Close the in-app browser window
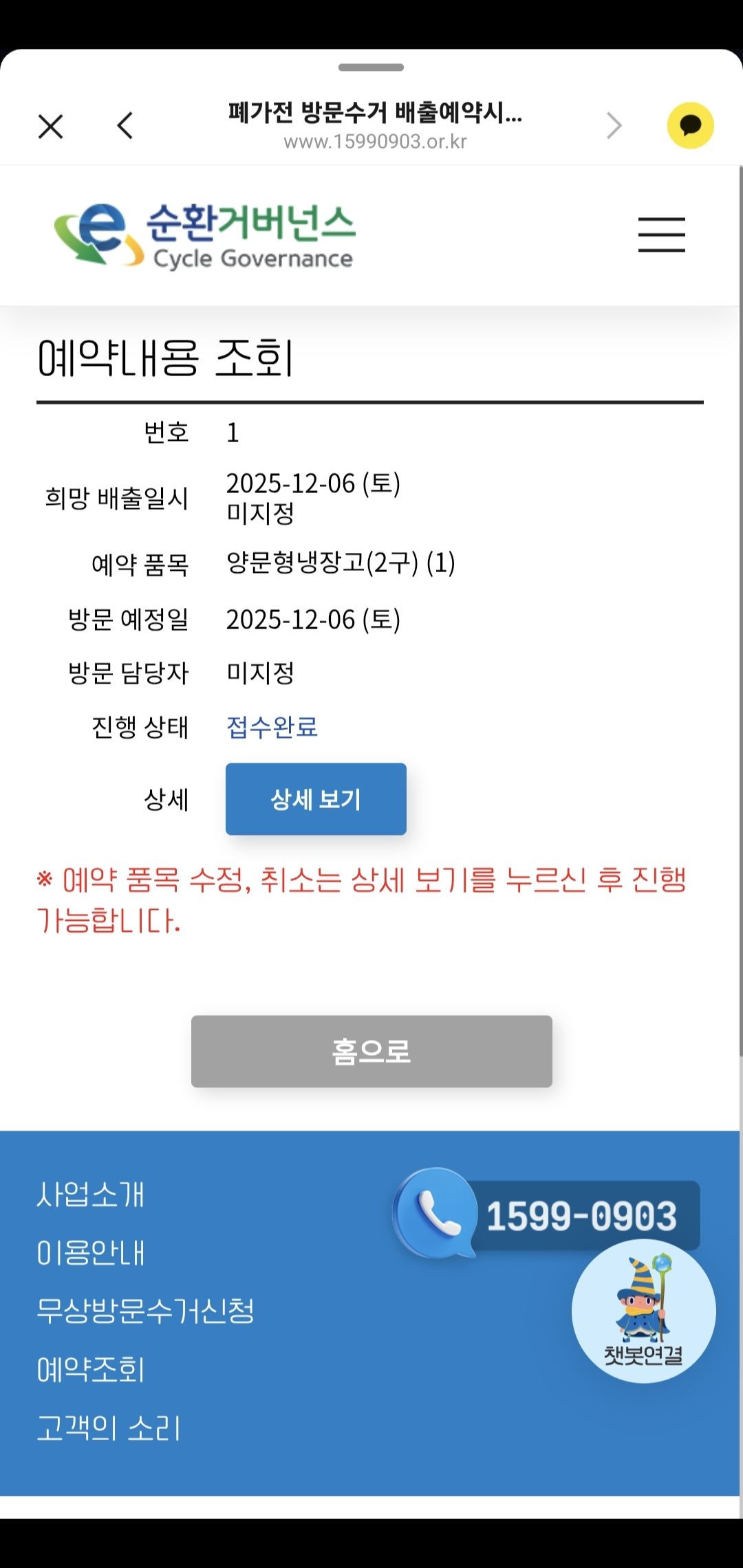The image size is (743, 1568). point(50,127)
